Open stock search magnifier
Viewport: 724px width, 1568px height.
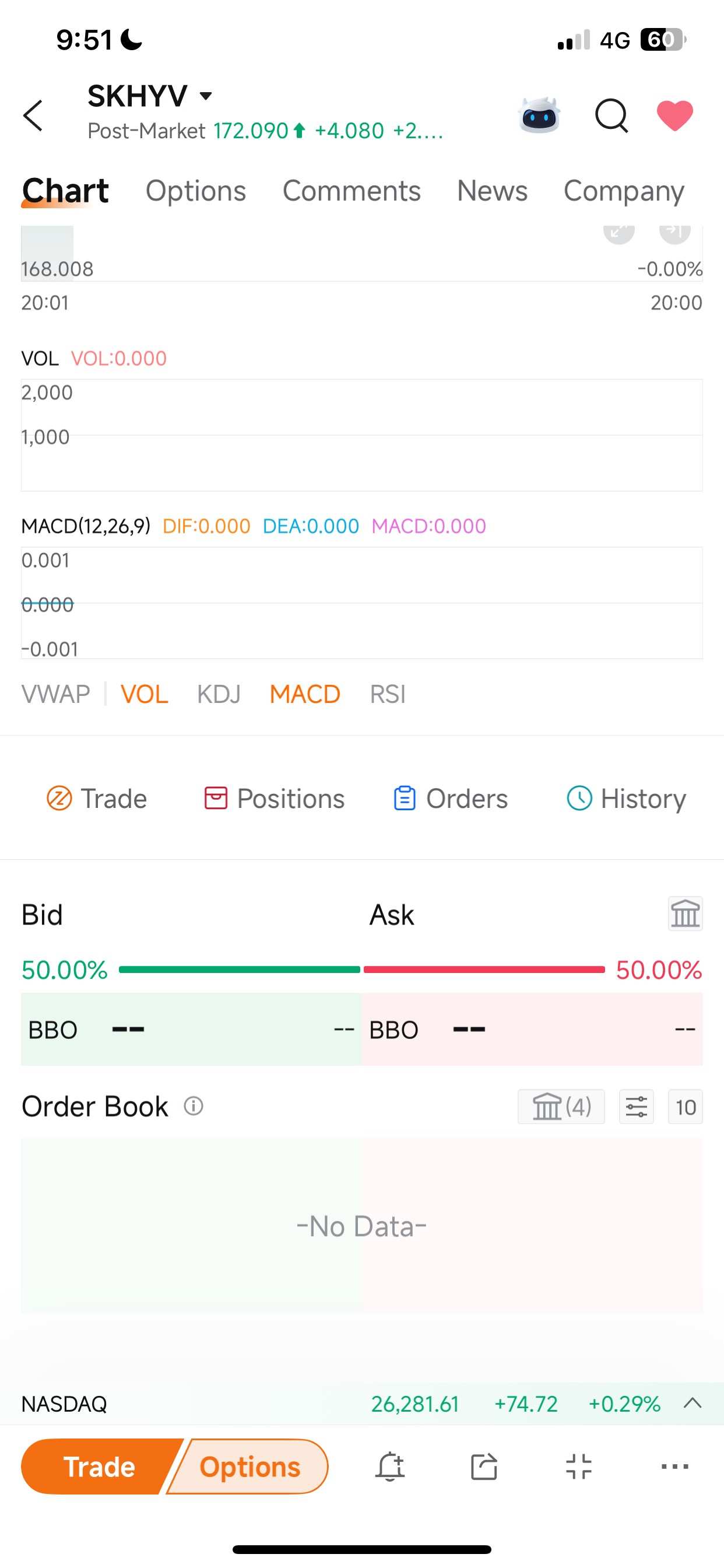[611, 115]
